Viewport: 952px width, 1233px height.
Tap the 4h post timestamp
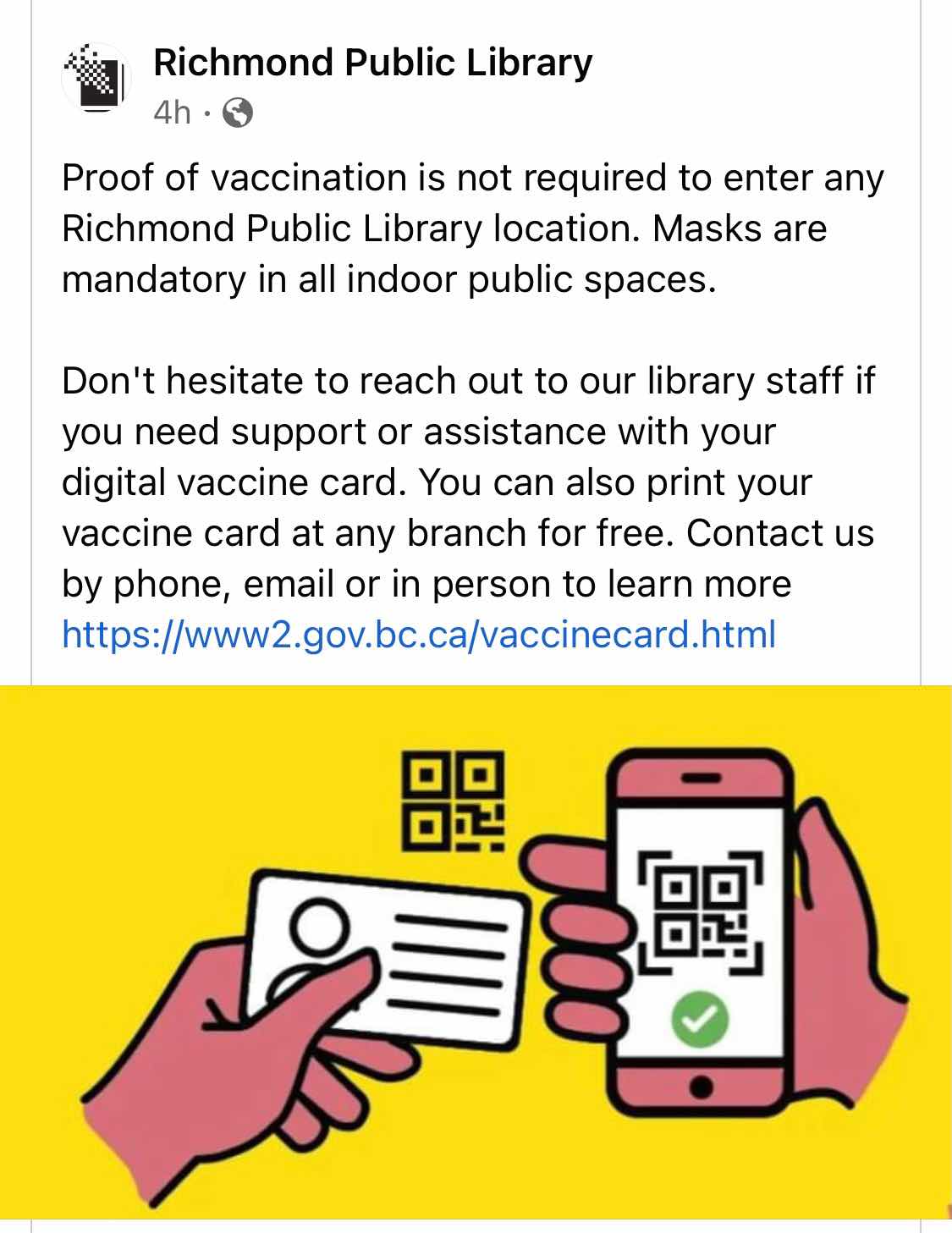(172, 112)
